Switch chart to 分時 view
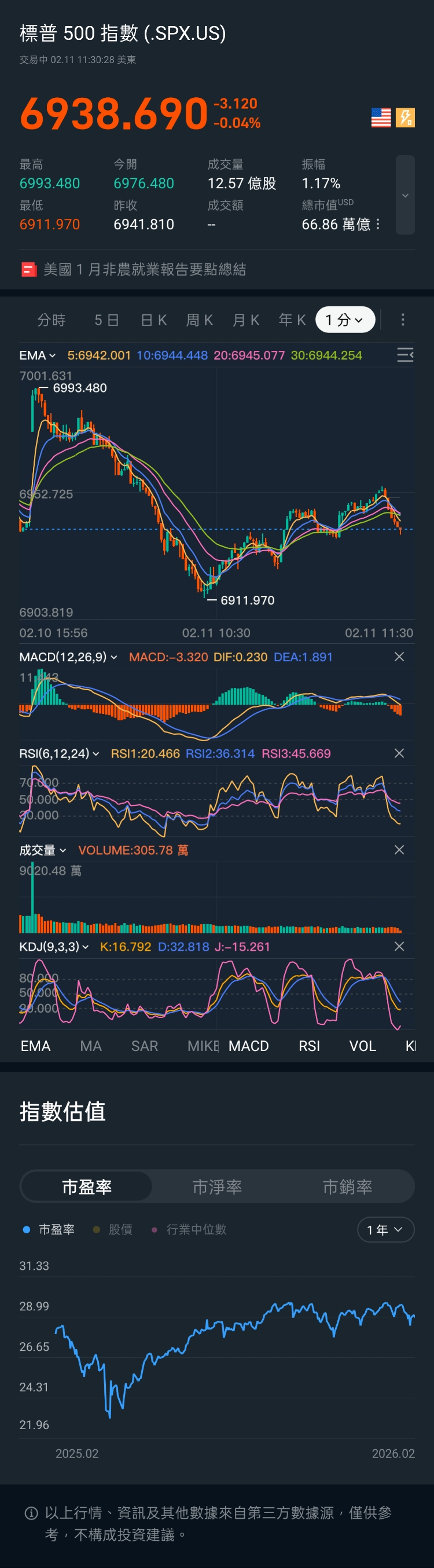434x1568 pixels. coord(51,320)
